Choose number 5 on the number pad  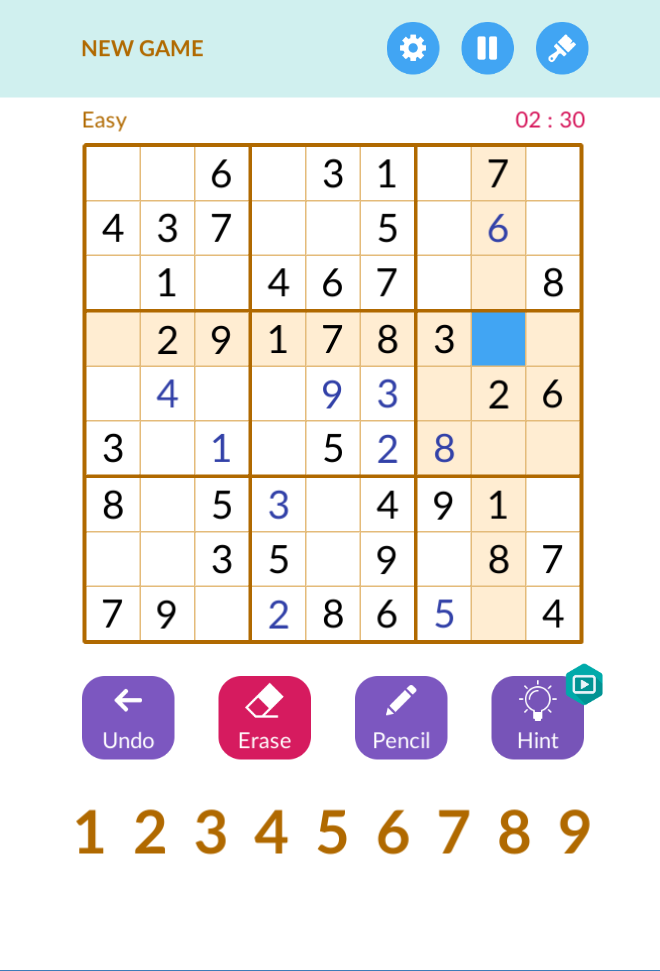click(x=332, y=833)
